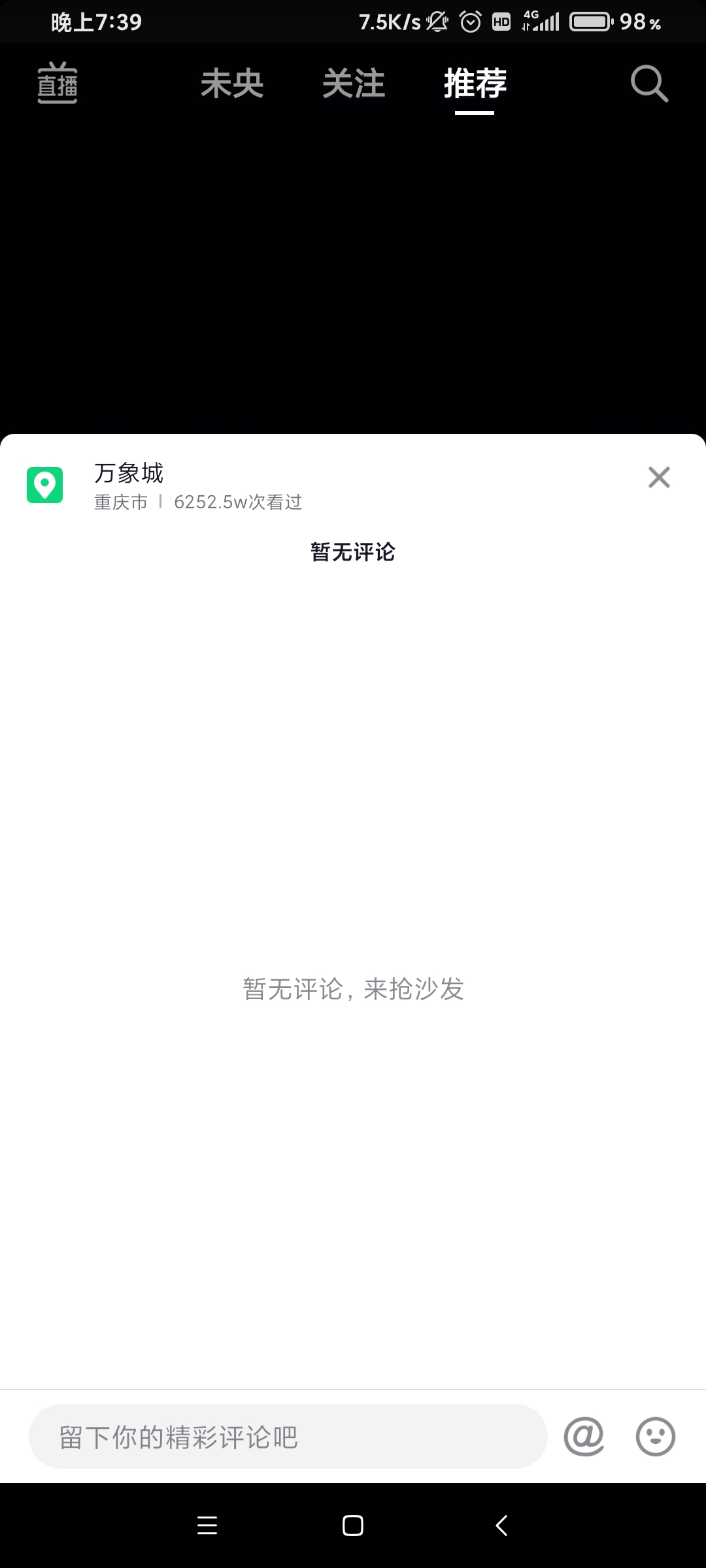Viewport: 706px width, 1568px height.
Task: Open the 直播 live icon
Action: pos(58,83)
